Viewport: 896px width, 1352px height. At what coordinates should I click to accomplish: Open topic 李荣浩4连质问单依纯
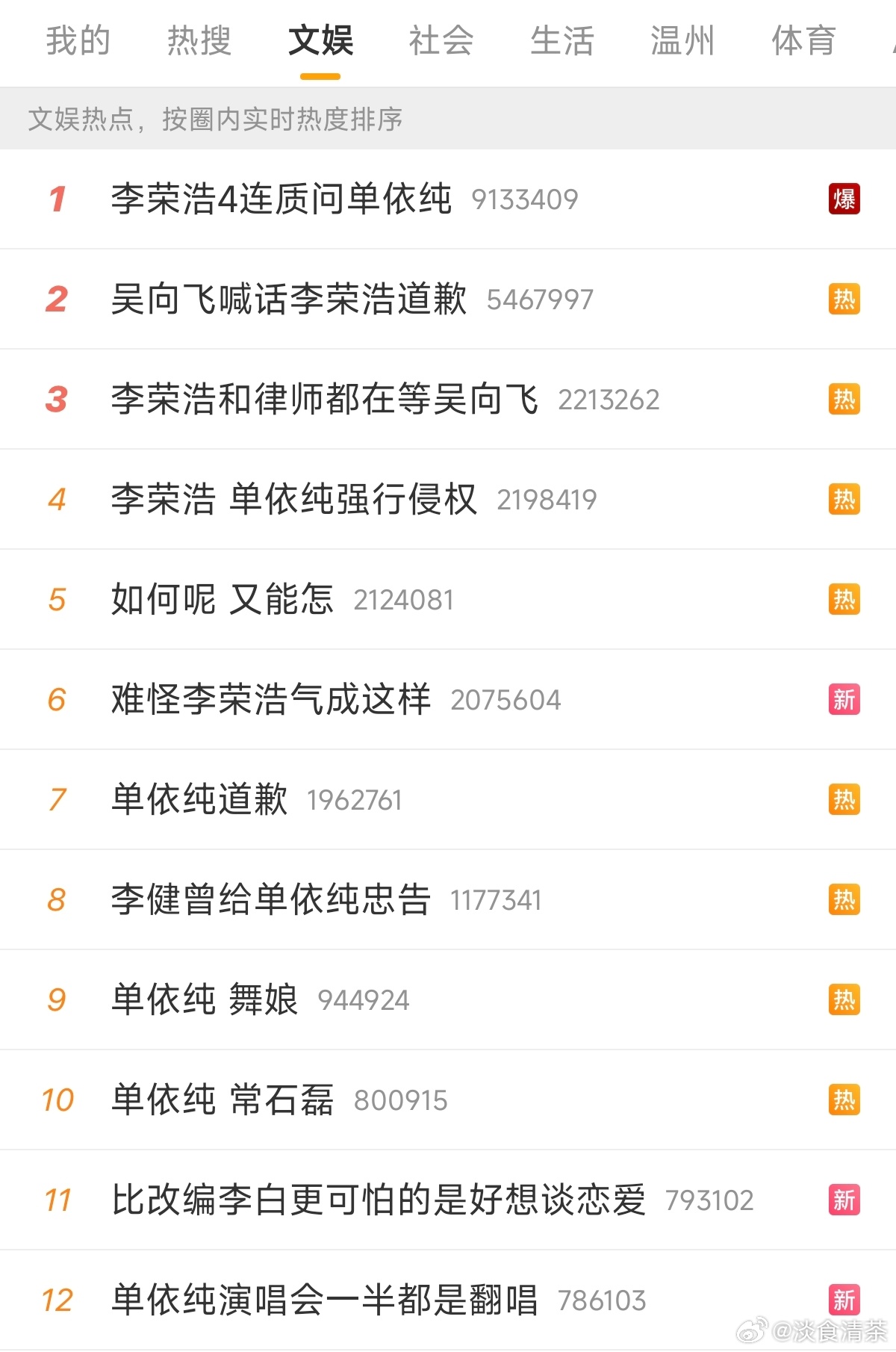(284, 199)
